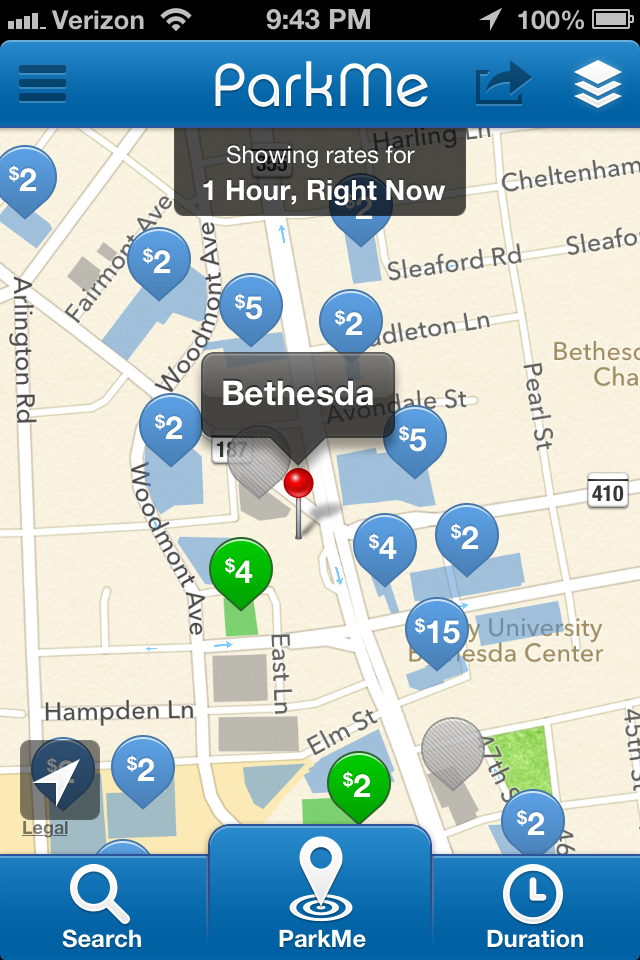
Task: Open the map layers options
Action: pyautogui.click(x=597, y=84)
